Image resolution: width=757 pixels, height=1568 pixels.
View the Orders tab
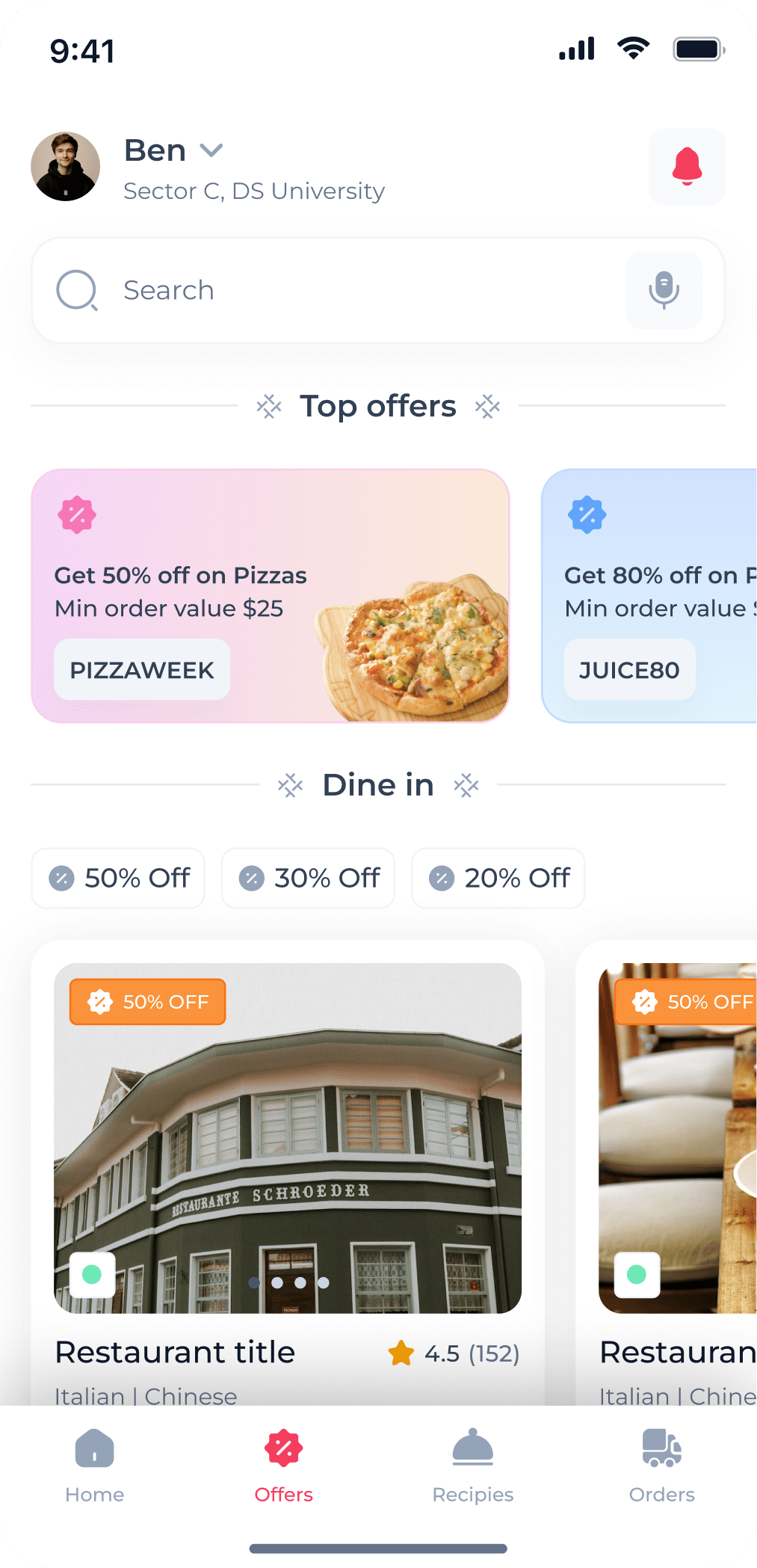tap(662, 1466)
